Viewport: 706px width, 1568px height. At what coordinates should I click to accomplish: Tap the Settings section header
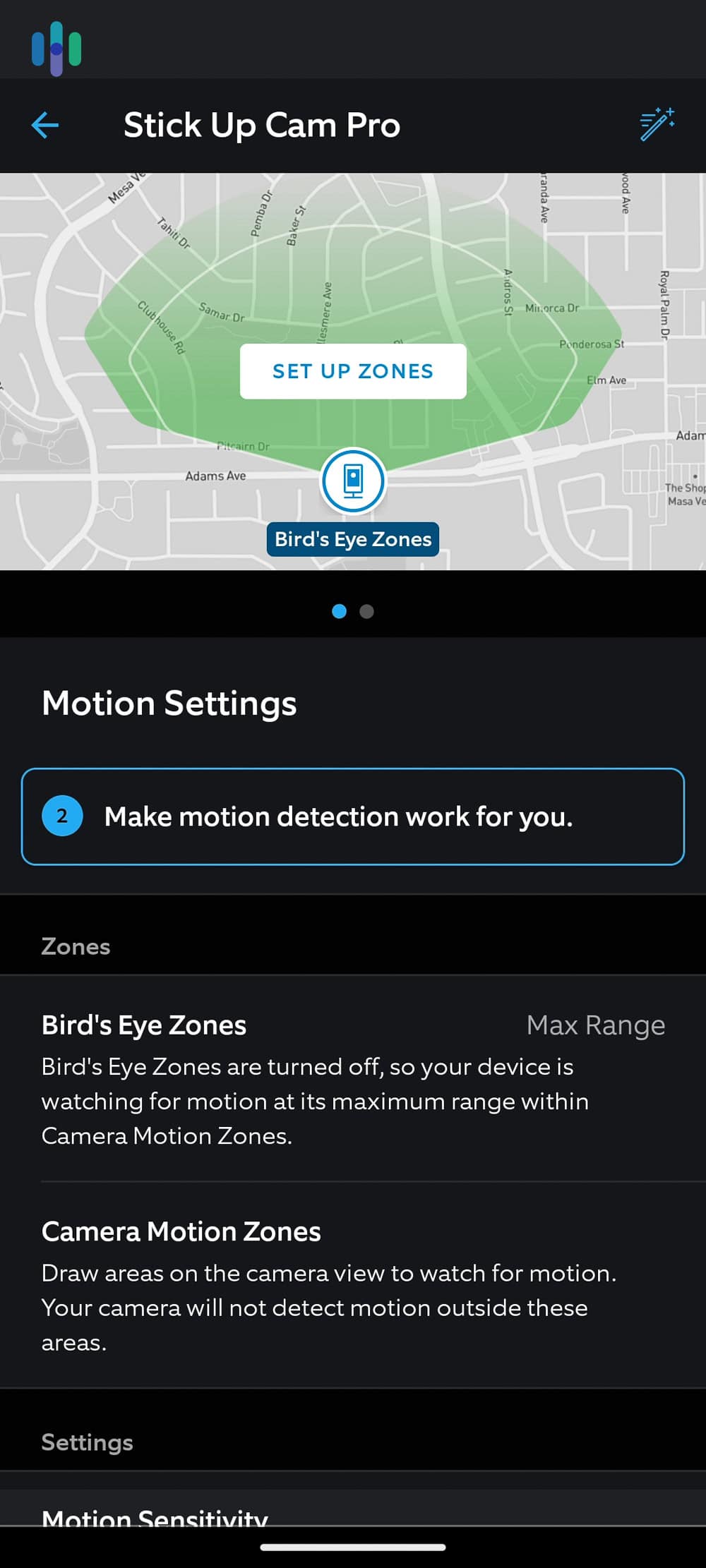pos(87,1442)
